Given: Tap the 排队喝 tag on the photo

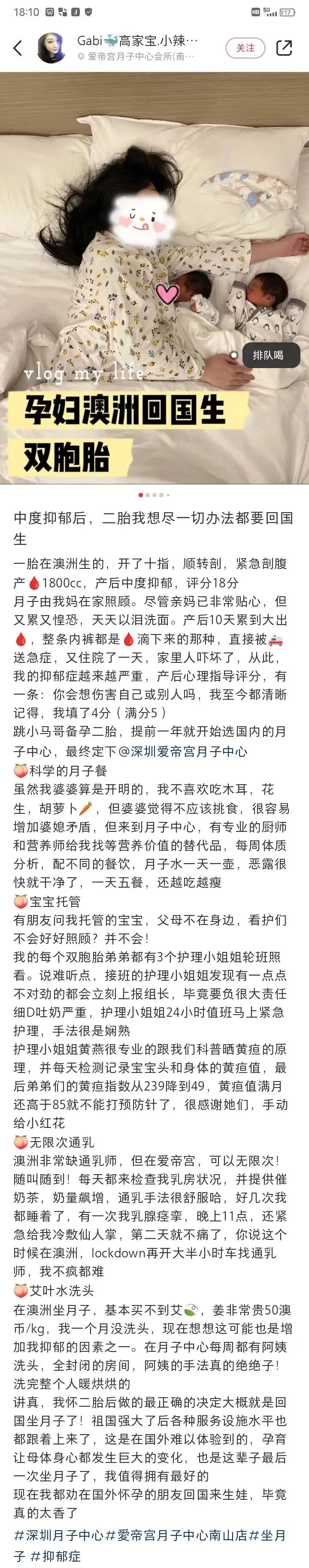Looking at the screenshot, I should click(x=268, y=355).
